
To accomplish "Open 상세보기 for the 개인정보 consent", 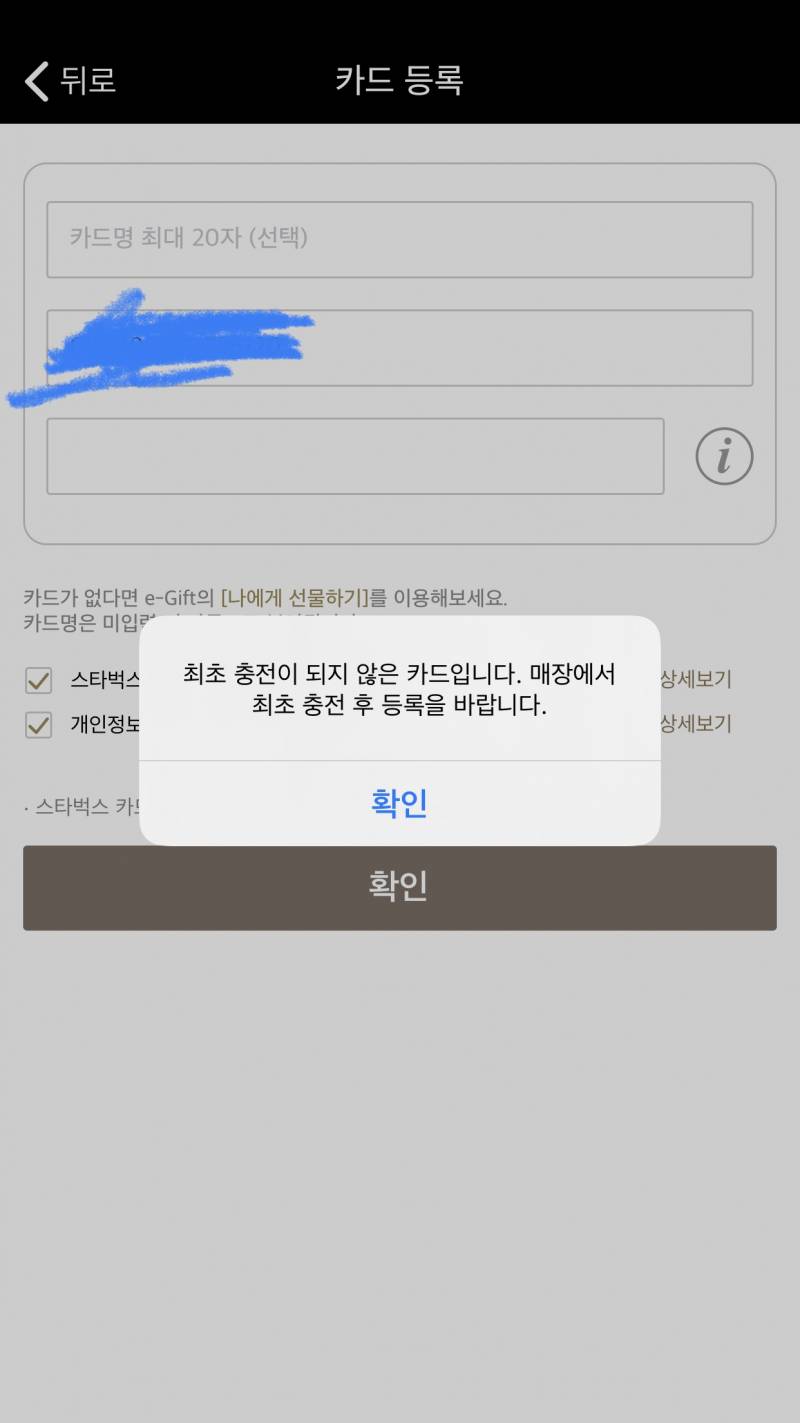I will 696,723.
